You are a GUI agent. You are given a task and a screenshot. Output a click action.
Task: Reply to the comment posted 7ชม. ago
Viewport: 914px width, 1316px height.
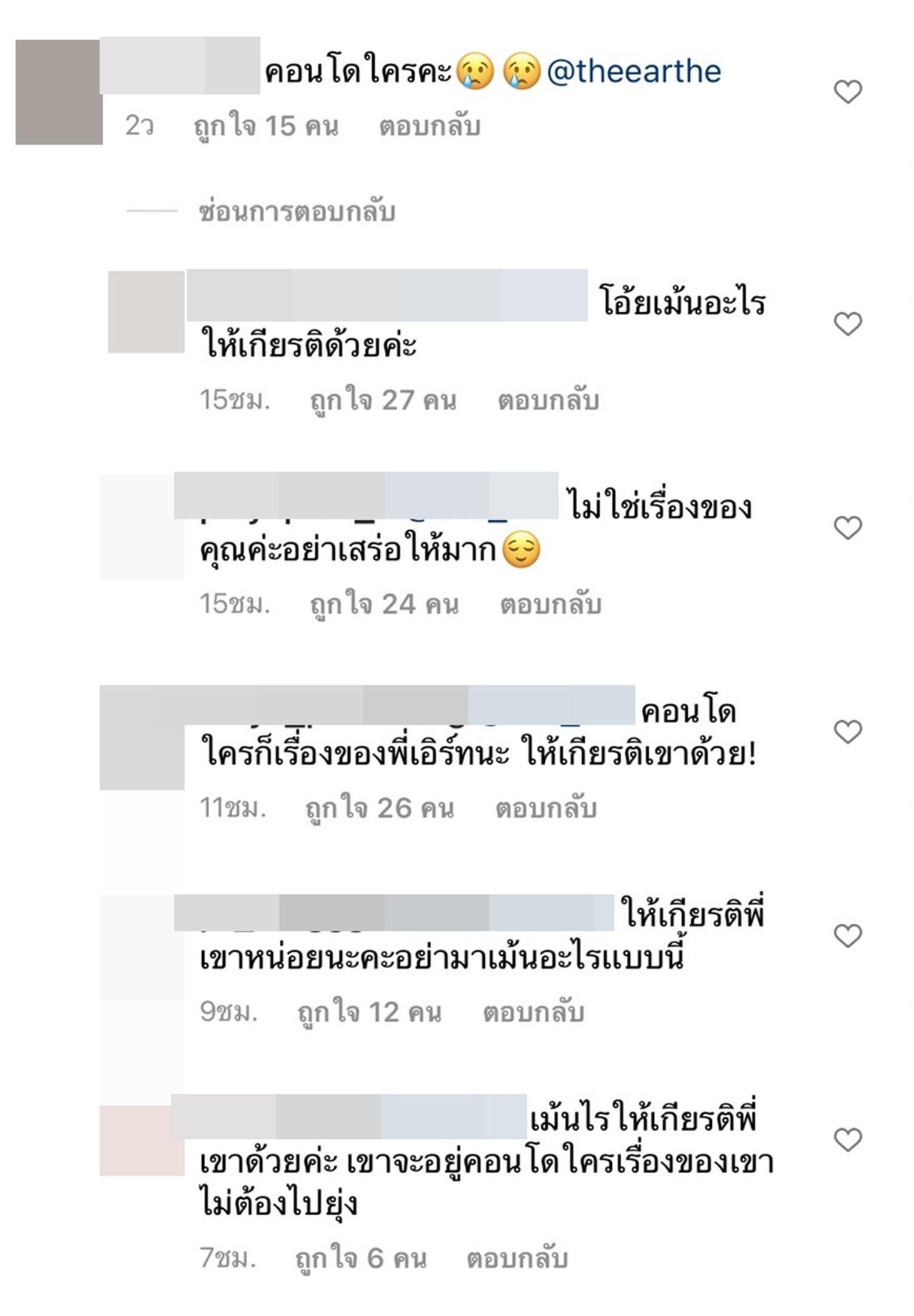516,1258
